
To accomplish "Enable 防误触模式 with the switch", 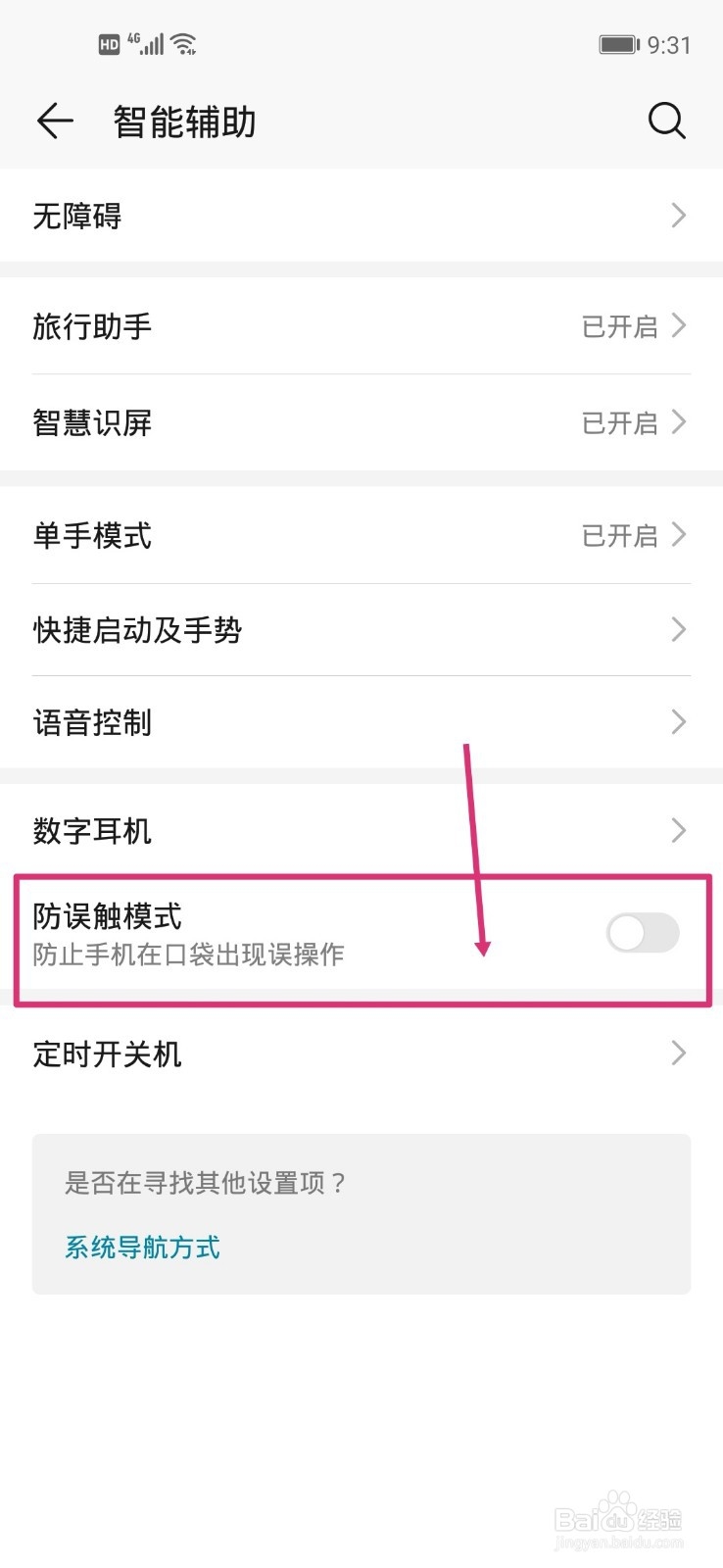I will click(x=642, y=933).
